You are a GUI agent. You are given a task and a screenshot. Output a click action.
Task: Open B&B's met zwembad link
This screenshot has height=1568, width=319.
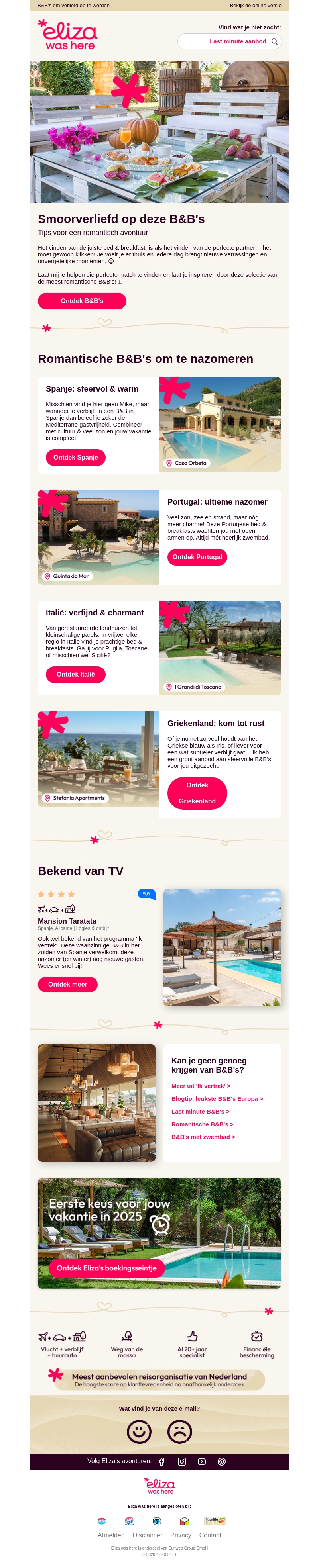pyautogui.click(x=203, y=1137)
